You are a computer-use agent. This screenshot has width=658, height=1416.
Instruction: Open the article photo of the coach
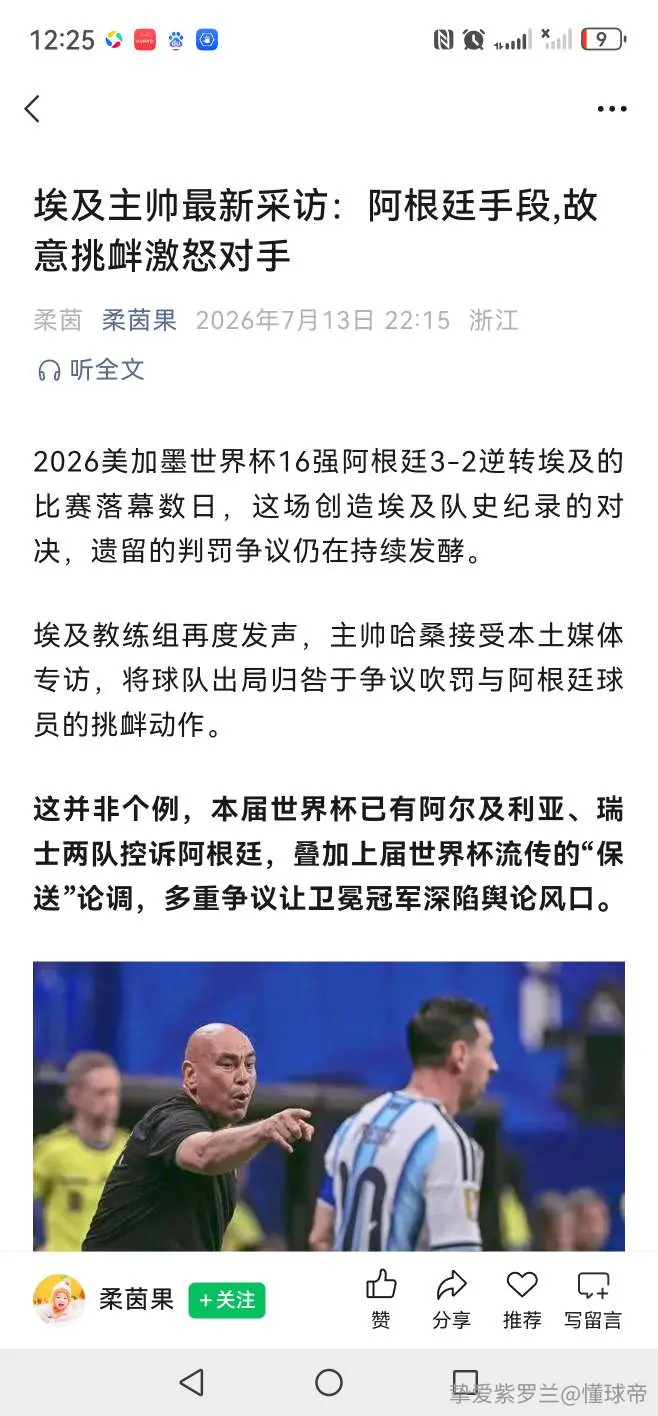click(x=329, y=1106)
